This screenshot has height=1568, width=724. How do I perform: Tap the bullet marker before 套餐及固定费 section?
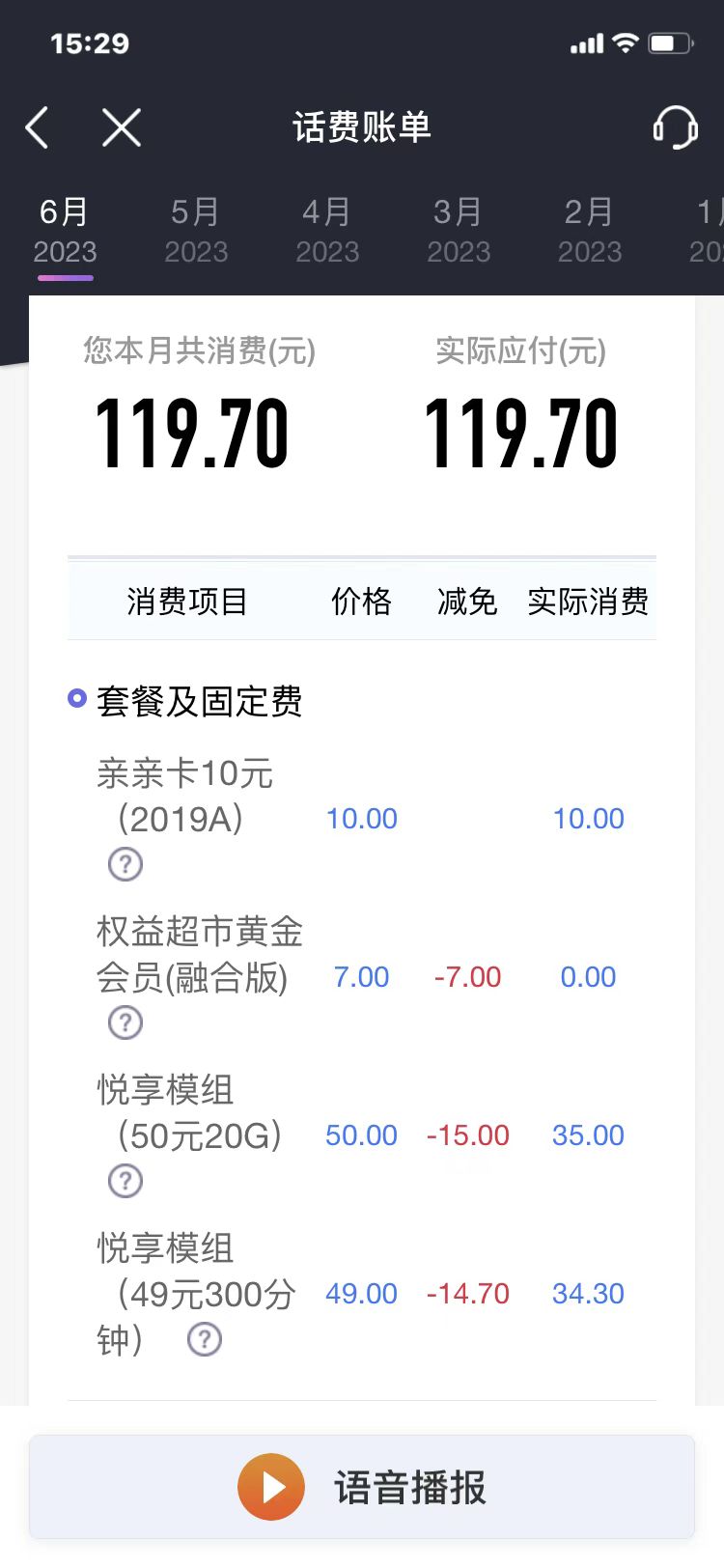click(76, 697)
